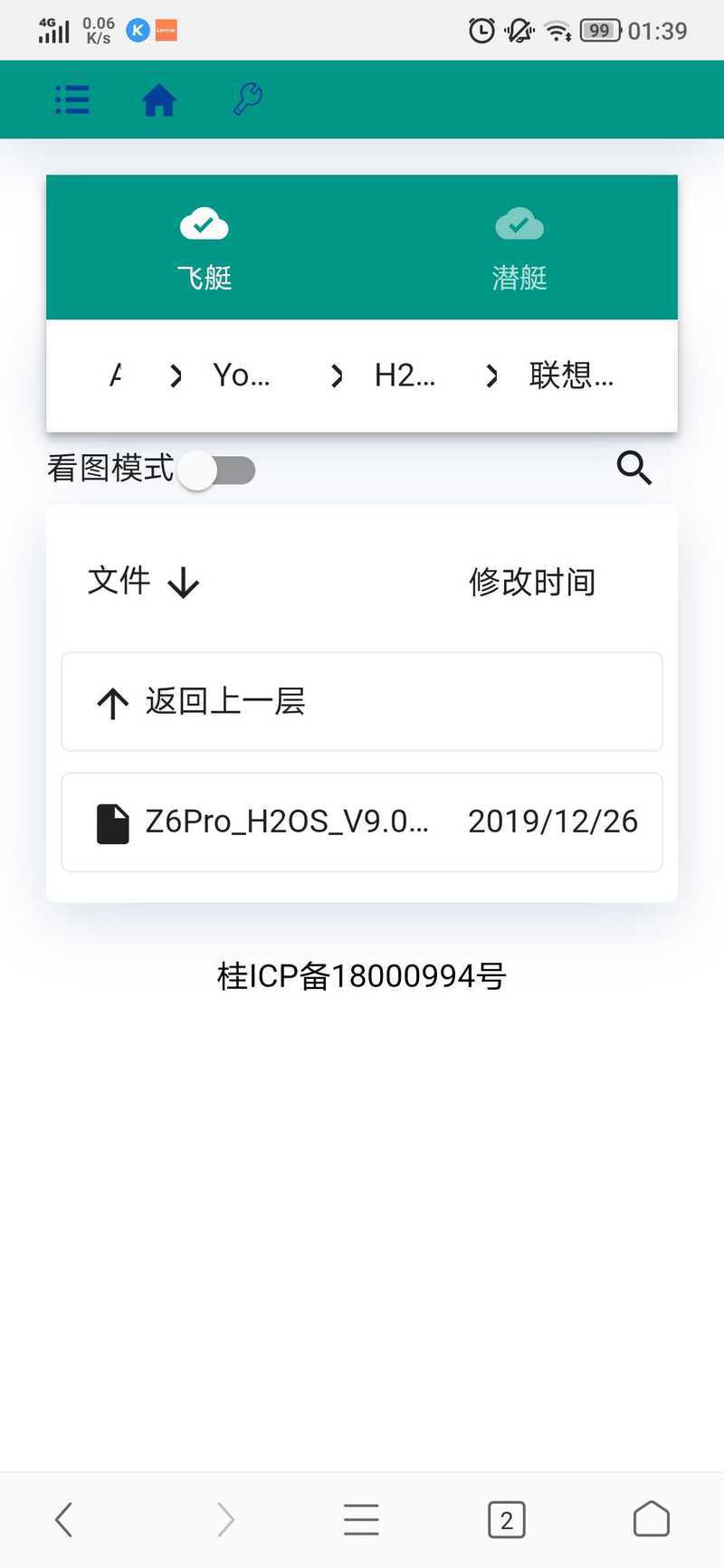Open the 桂ICP备18000994号 link
The height and width of the screenshot is (1568, 724).
coord(362,976)
